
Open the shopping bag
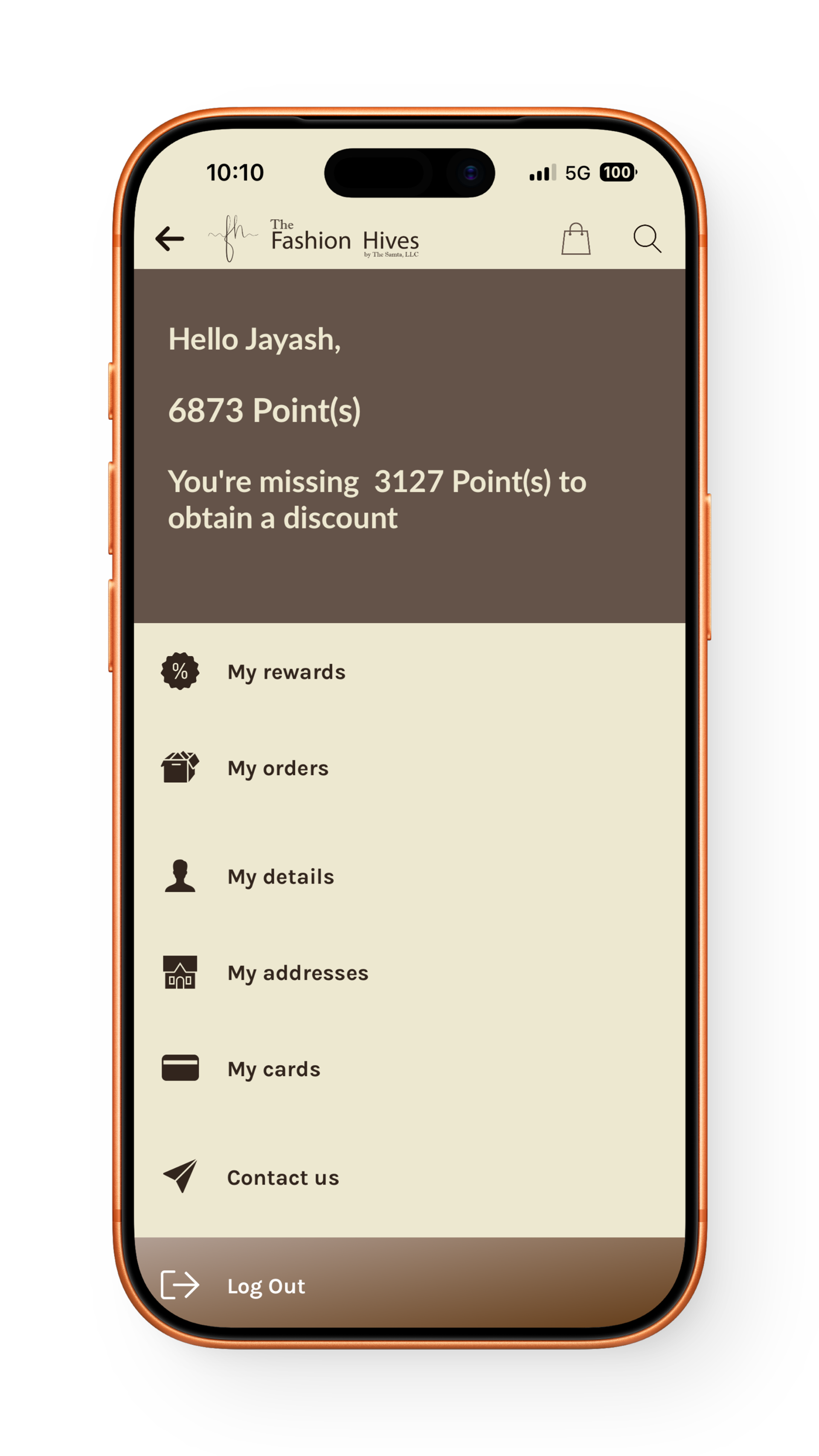pos(575,239)
